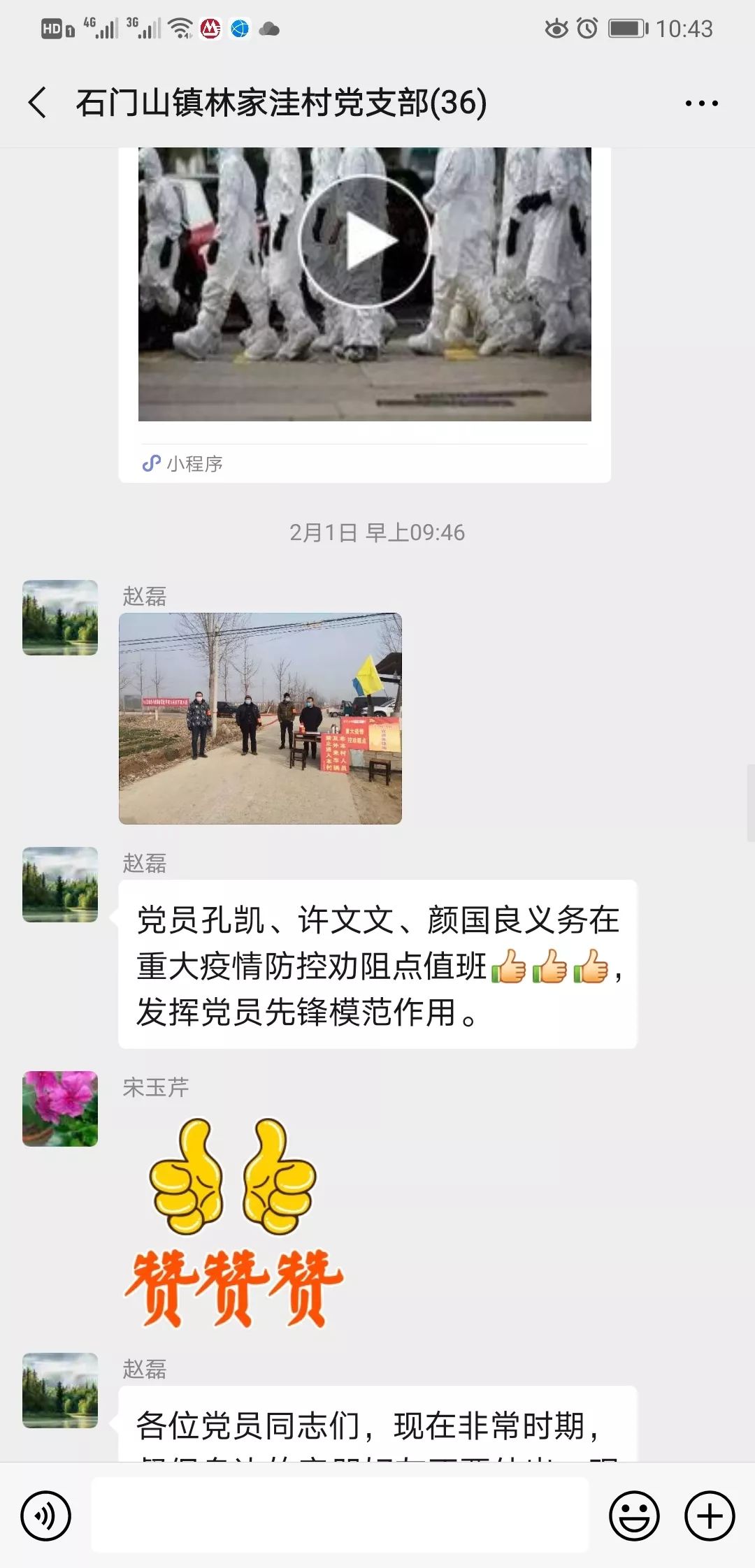The height and width of the screenshot is (1568, 755).
Task: Open 宋玉芹's flower avatar profile
Action: coord(60,1108)
